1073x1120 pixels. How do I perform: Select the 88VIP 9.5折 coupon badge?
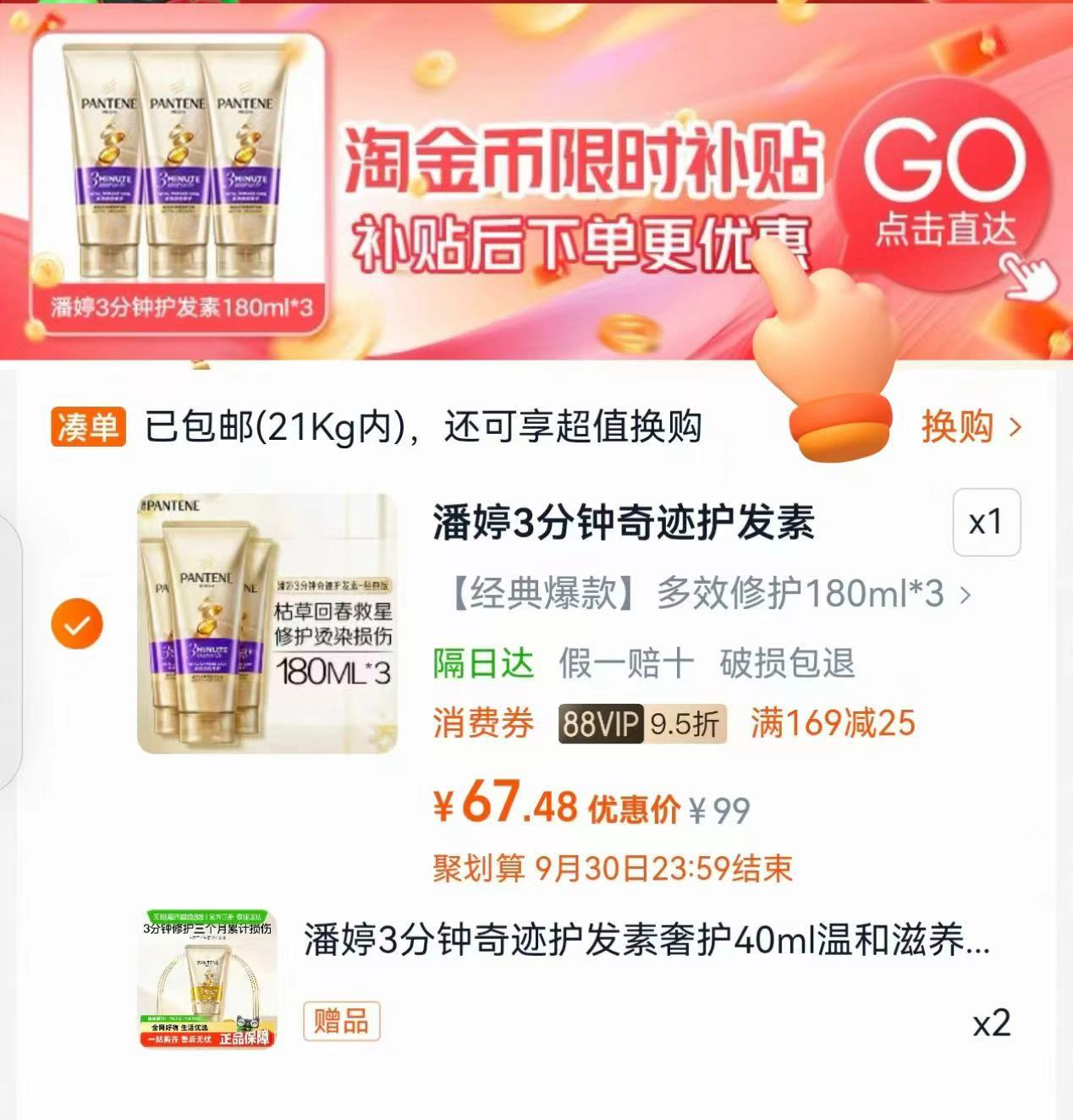point(640,725)
